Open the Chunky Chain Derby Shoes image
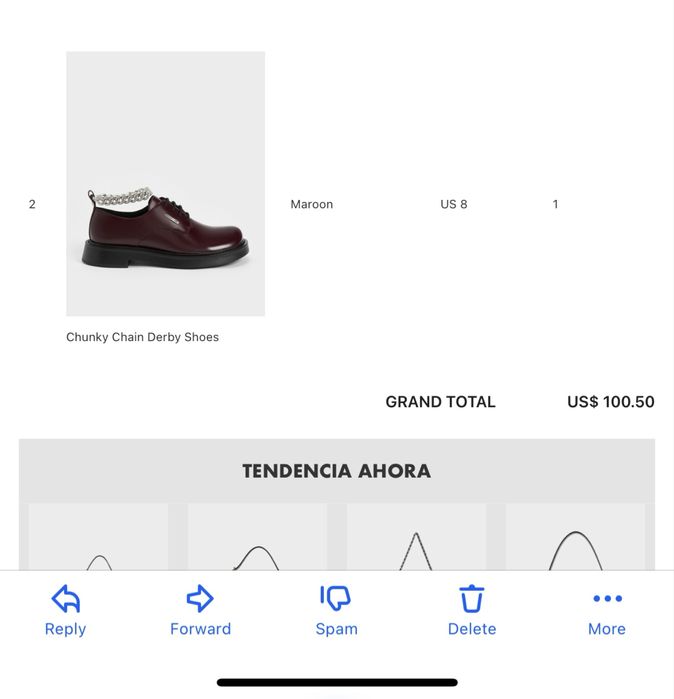Viewport: 674px width, 699px height. tap(165, 184)
